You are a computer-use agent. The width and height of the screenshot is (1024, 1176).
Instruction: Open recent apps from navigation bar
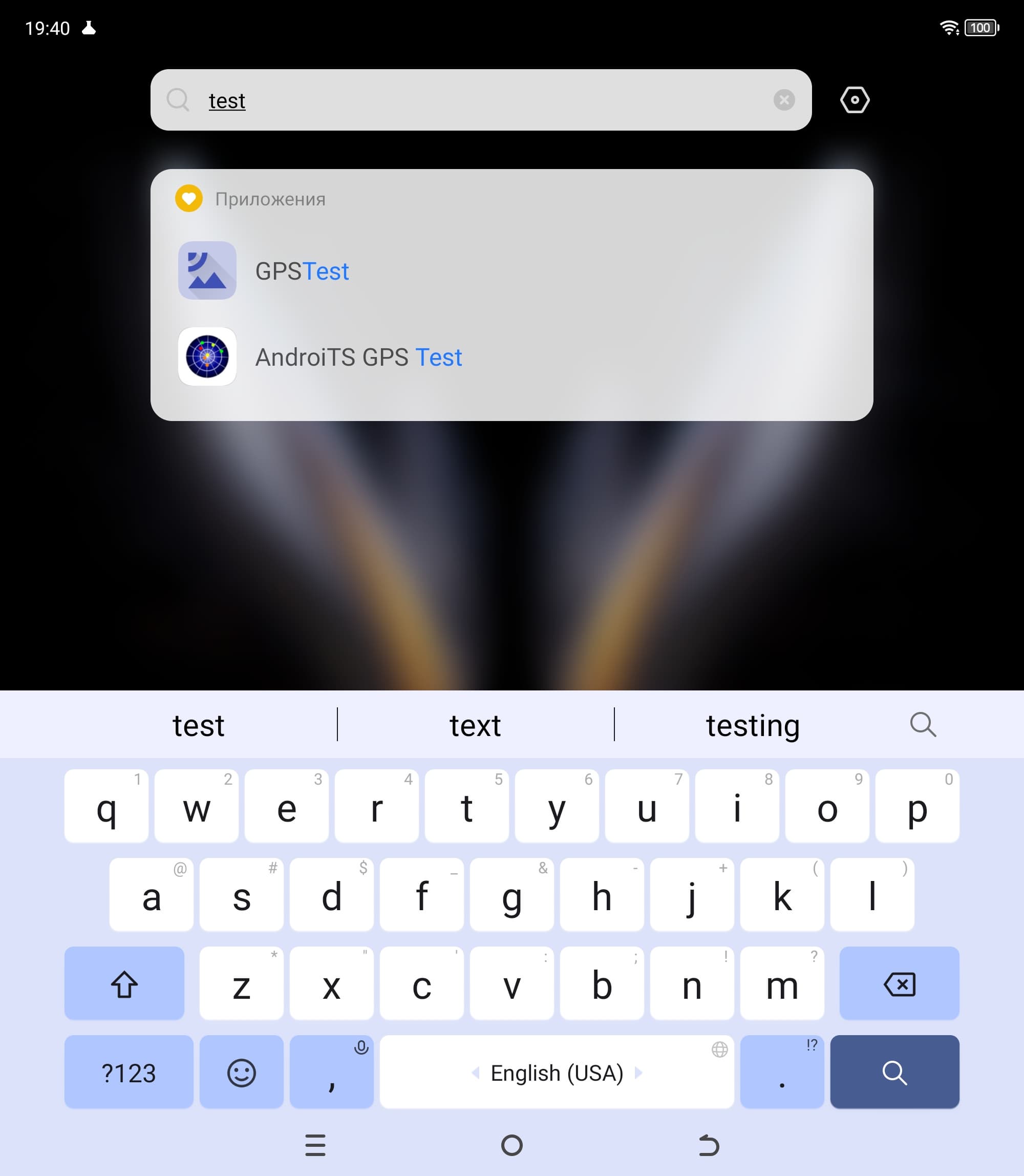pyautogui.click(x=315, y=1145)
